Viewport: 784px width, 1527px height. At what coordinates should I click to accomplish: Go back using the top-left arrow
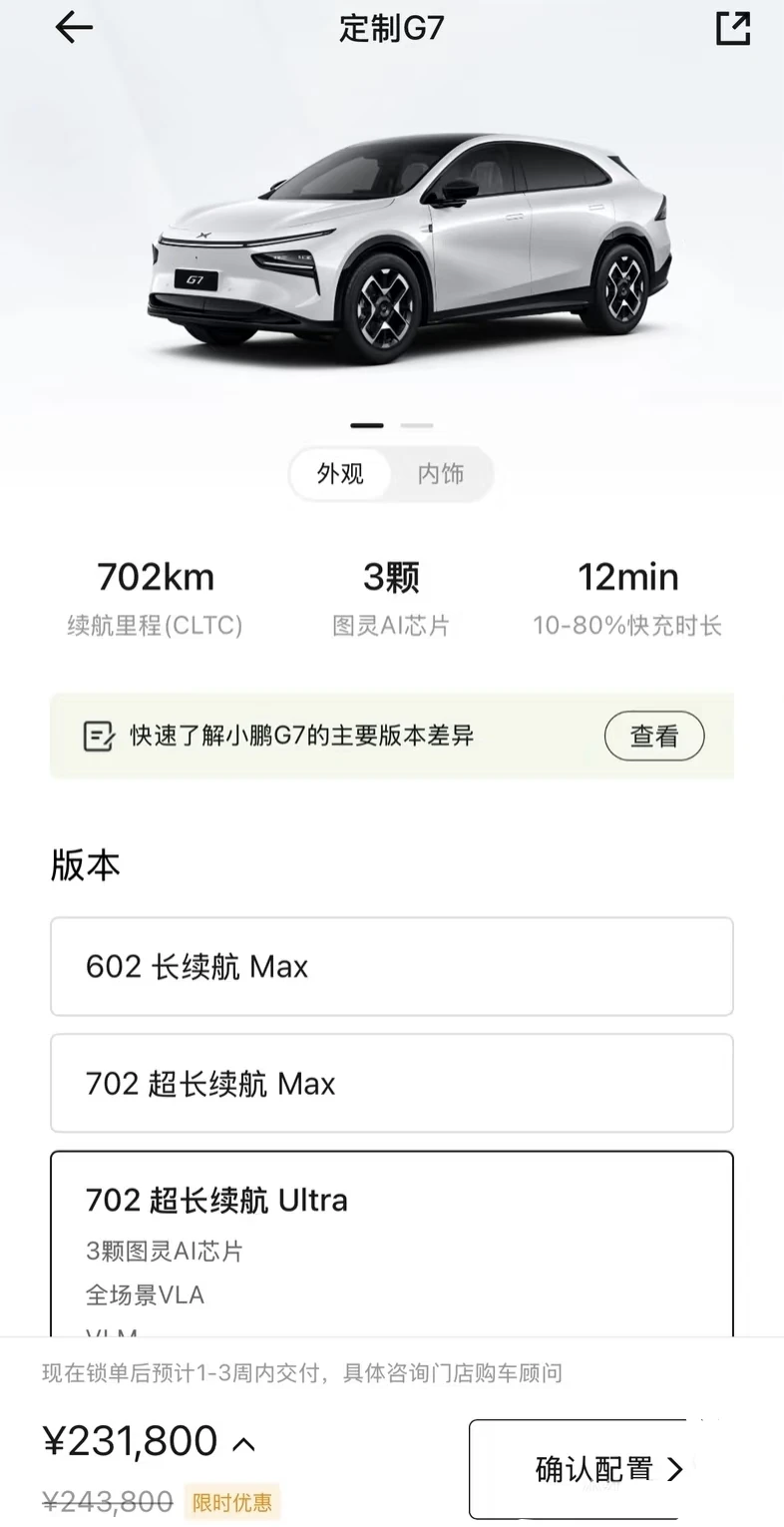click(x=74, y=28)
